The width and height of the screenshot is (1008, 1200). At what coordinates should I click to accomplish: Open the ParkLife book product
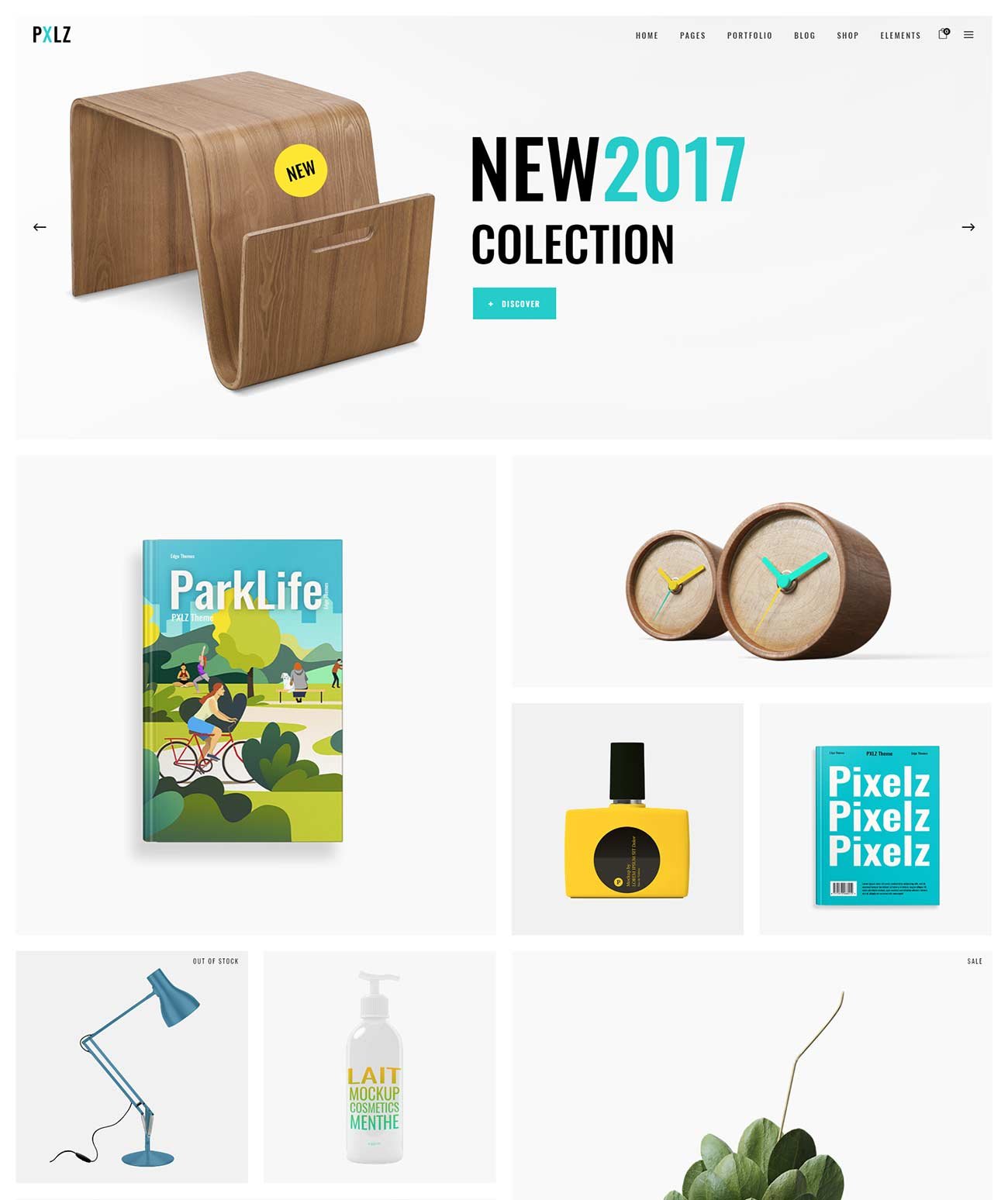click(x=243, y=690)
